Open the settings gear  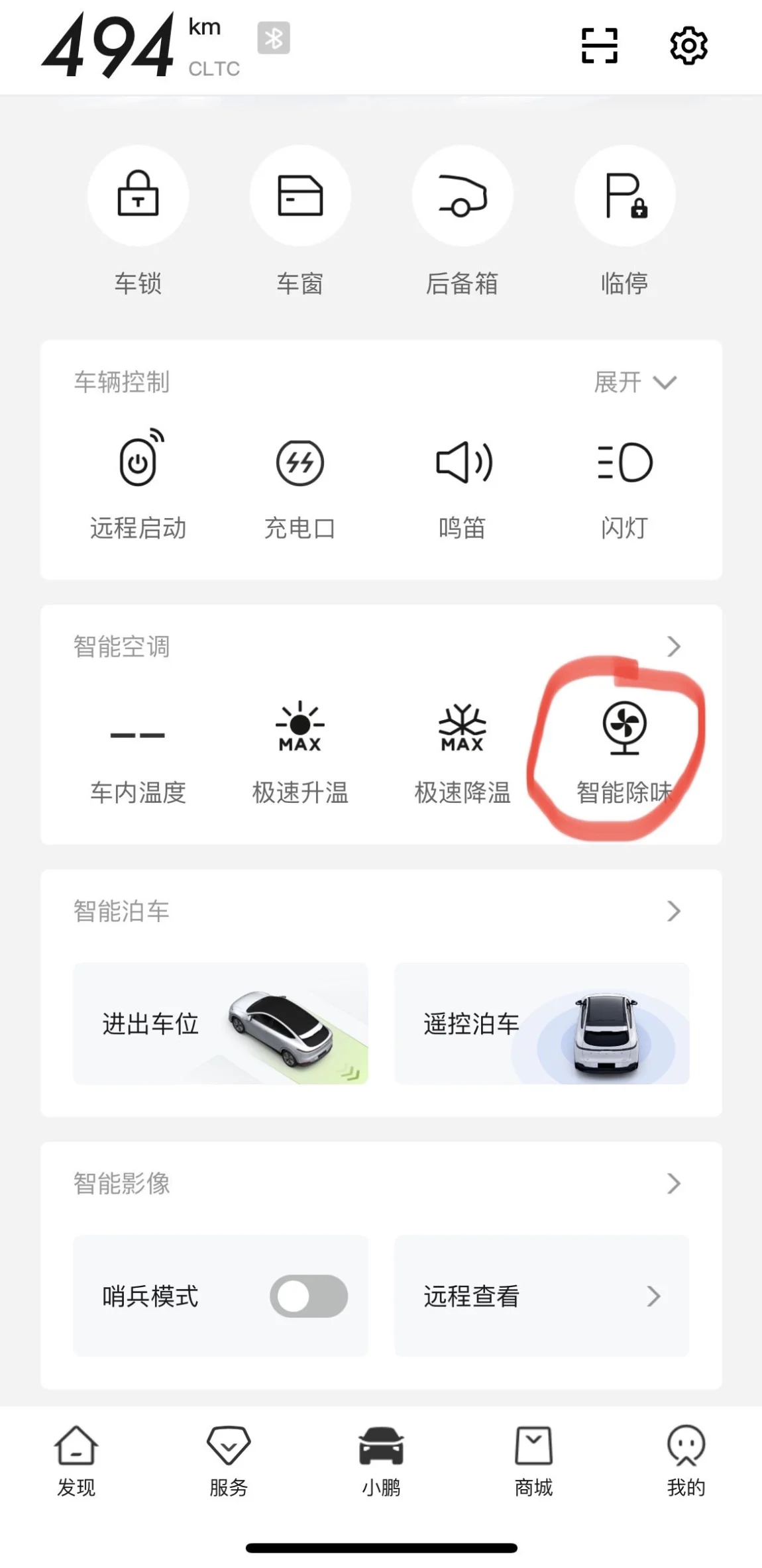(x=688, y=46)
